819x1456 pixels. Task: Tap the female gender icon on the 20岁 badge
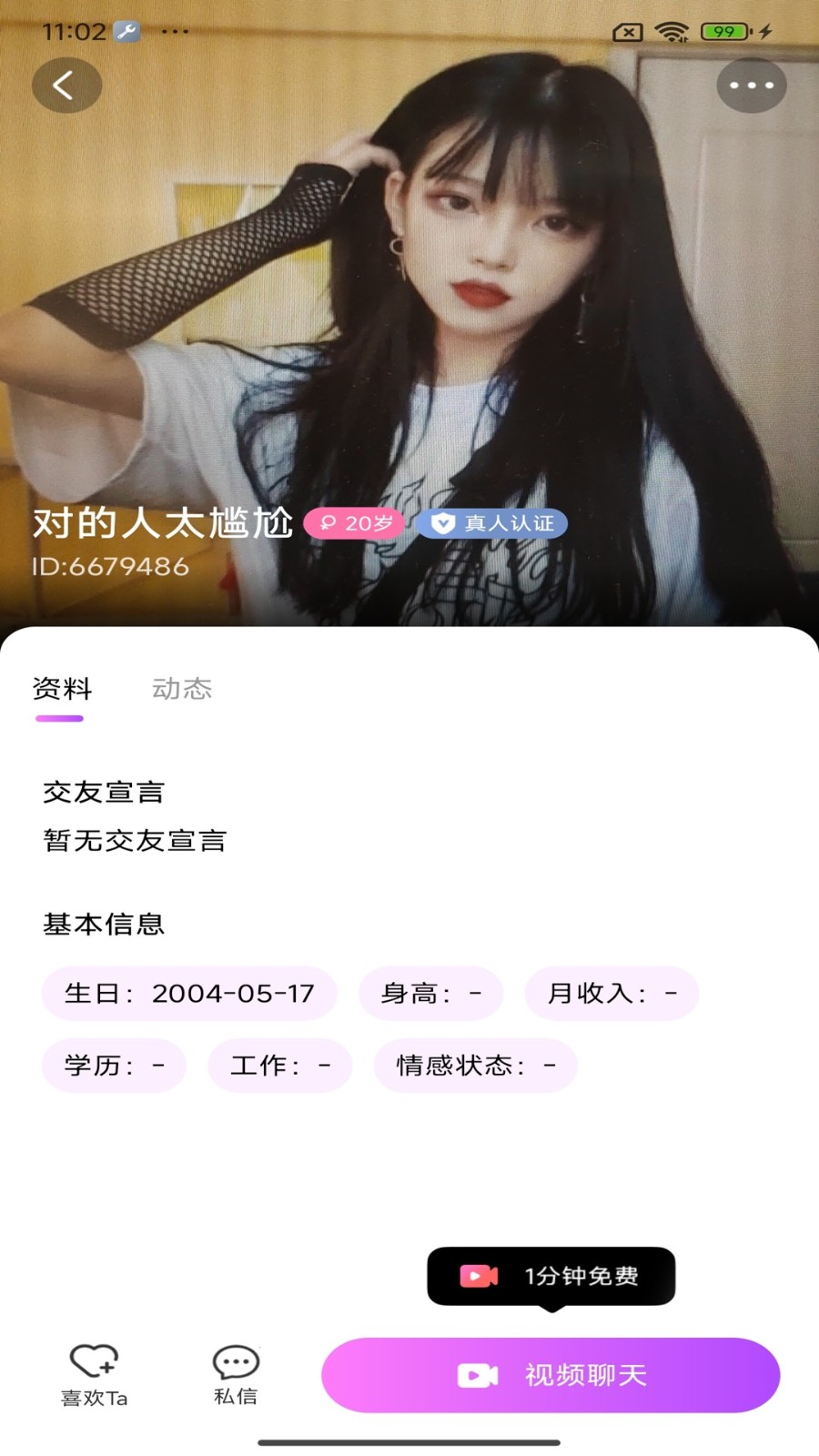(329, 523)
